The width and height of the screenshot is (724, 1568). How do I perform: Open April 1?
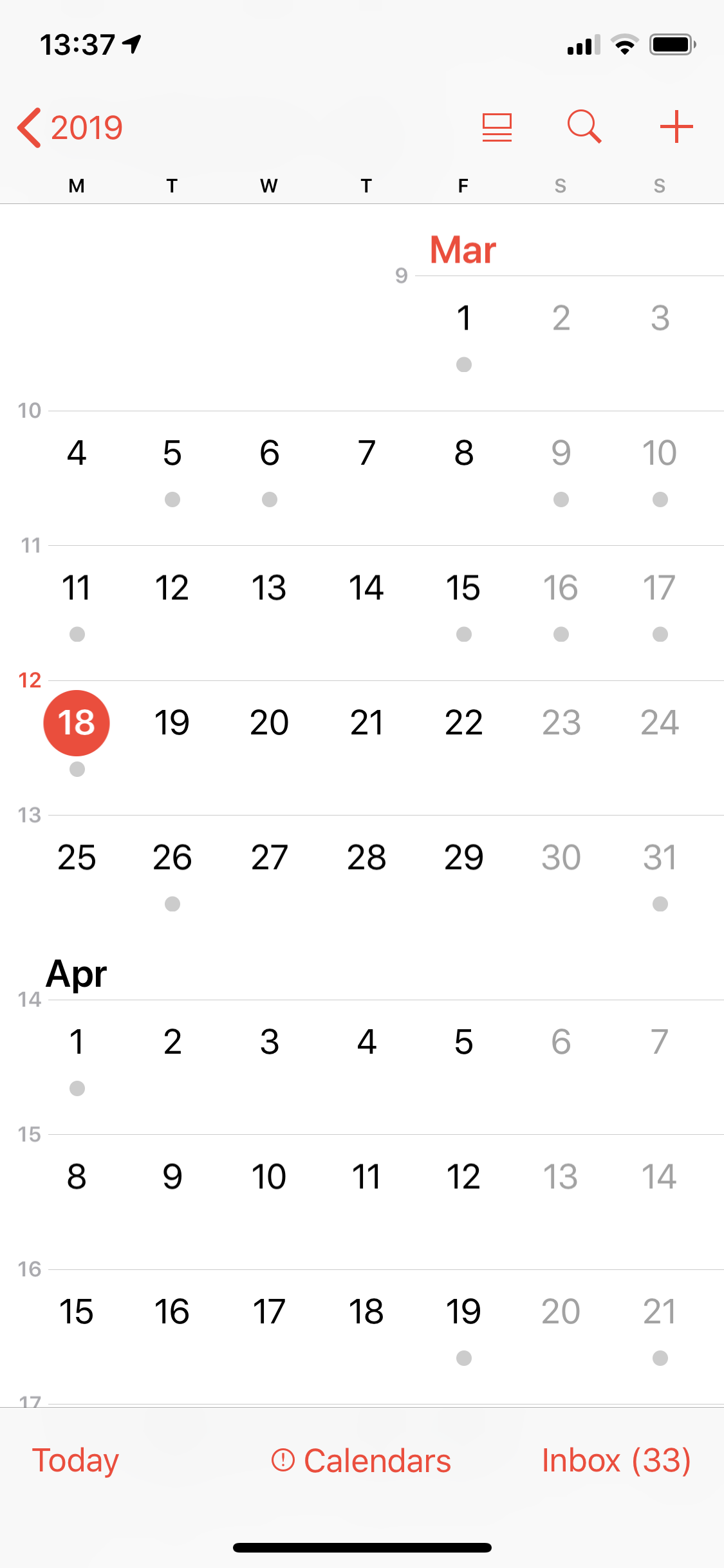77,1042
